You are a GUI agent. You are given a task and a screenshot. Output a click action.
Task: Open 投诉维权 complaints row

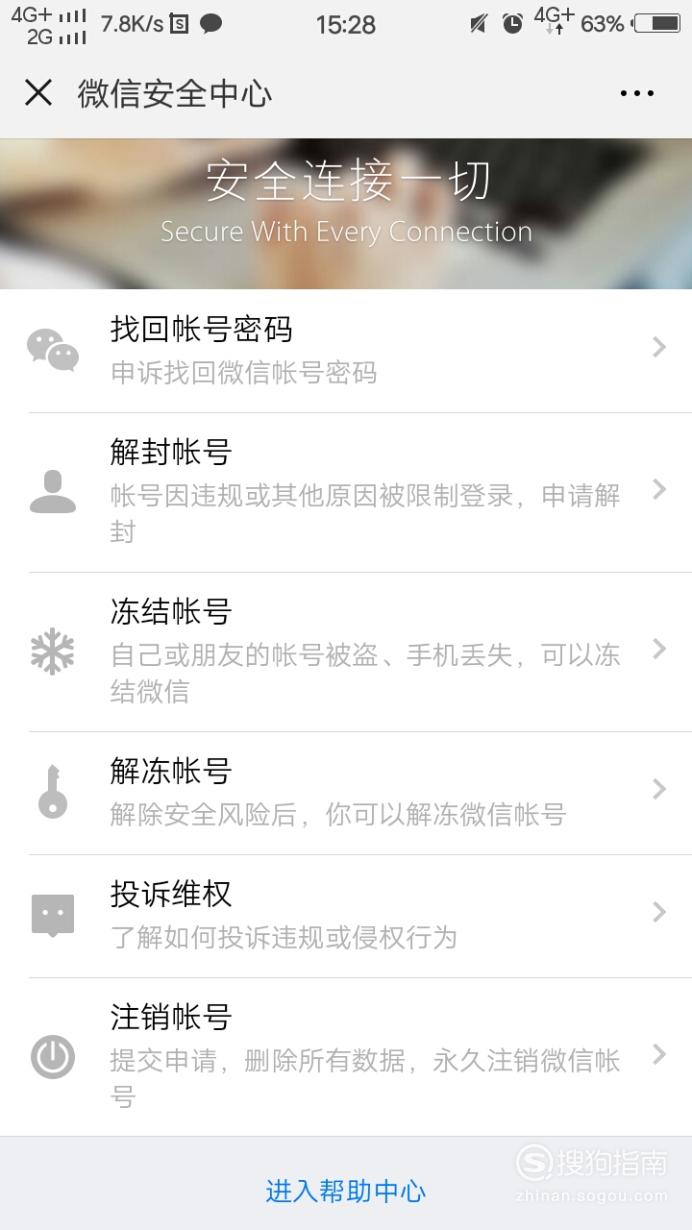(346, 916)
